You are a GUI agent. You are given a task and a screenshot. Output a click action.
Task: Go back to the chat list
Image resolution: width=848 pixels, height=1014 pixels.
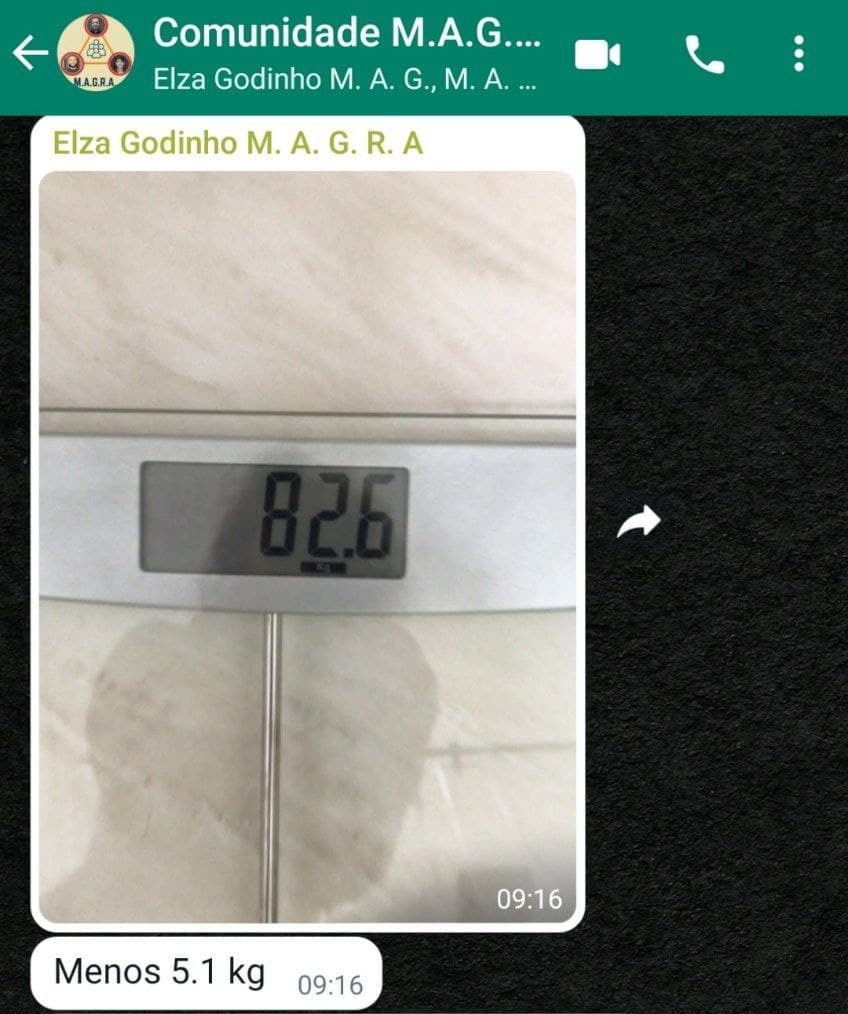point(29,54)
